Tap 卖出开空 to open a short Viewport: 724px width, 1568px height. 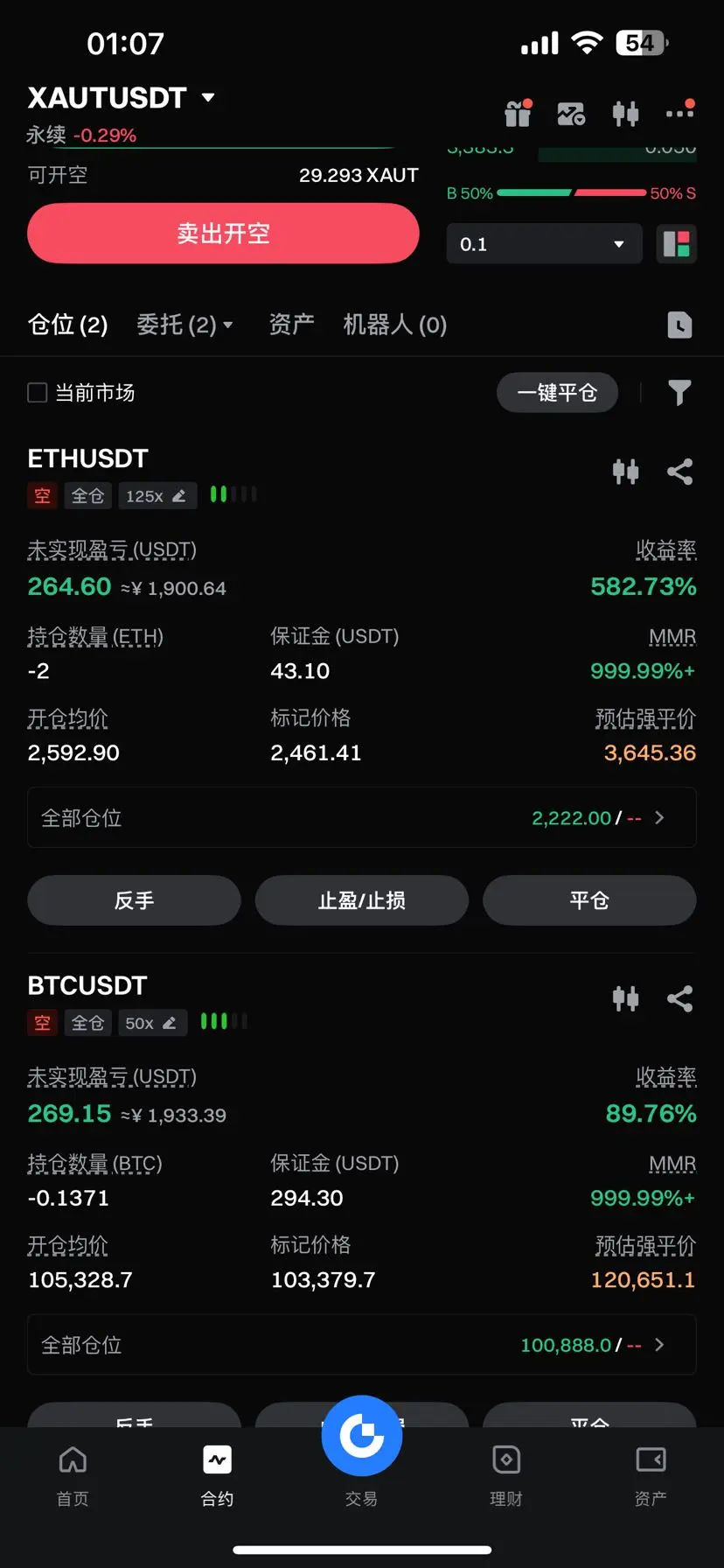pyautogui.click(x=223, y=234)
